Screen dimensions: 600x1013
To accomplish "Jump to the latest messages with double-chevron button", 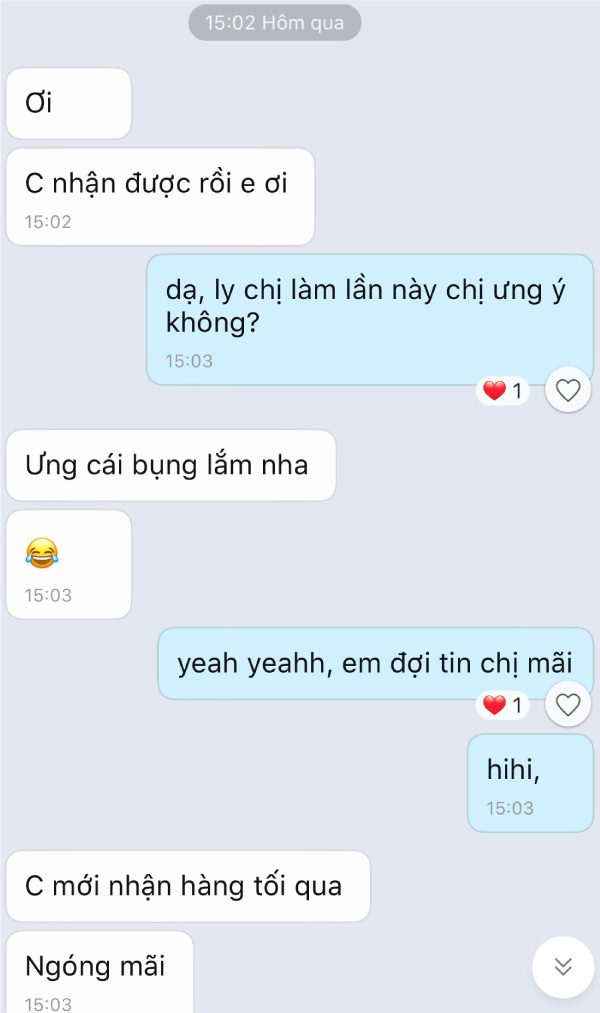I will pyautogui.click(x=563, y=966).
